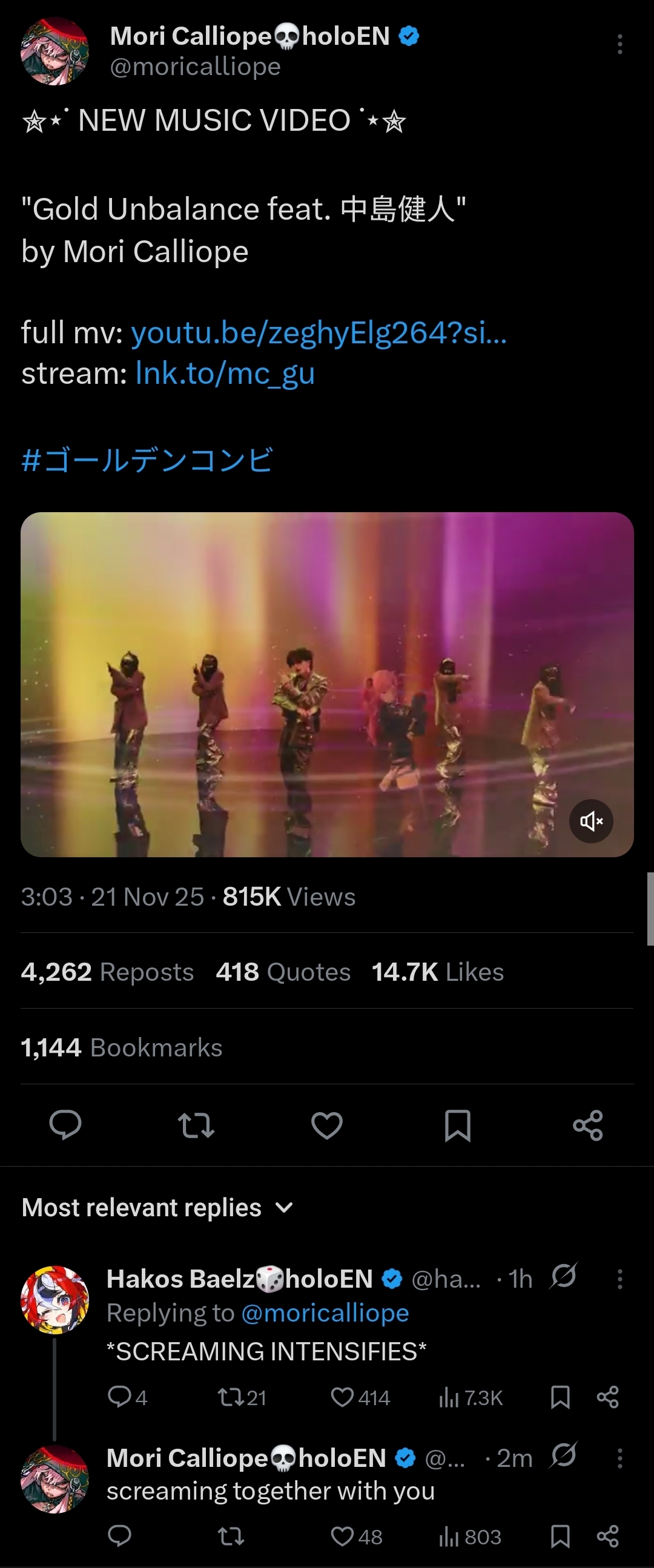View Mori Calliope's profile picture at top
Image resolution: width=654 pixels, height=1568 pixels.
click(55, 51)
